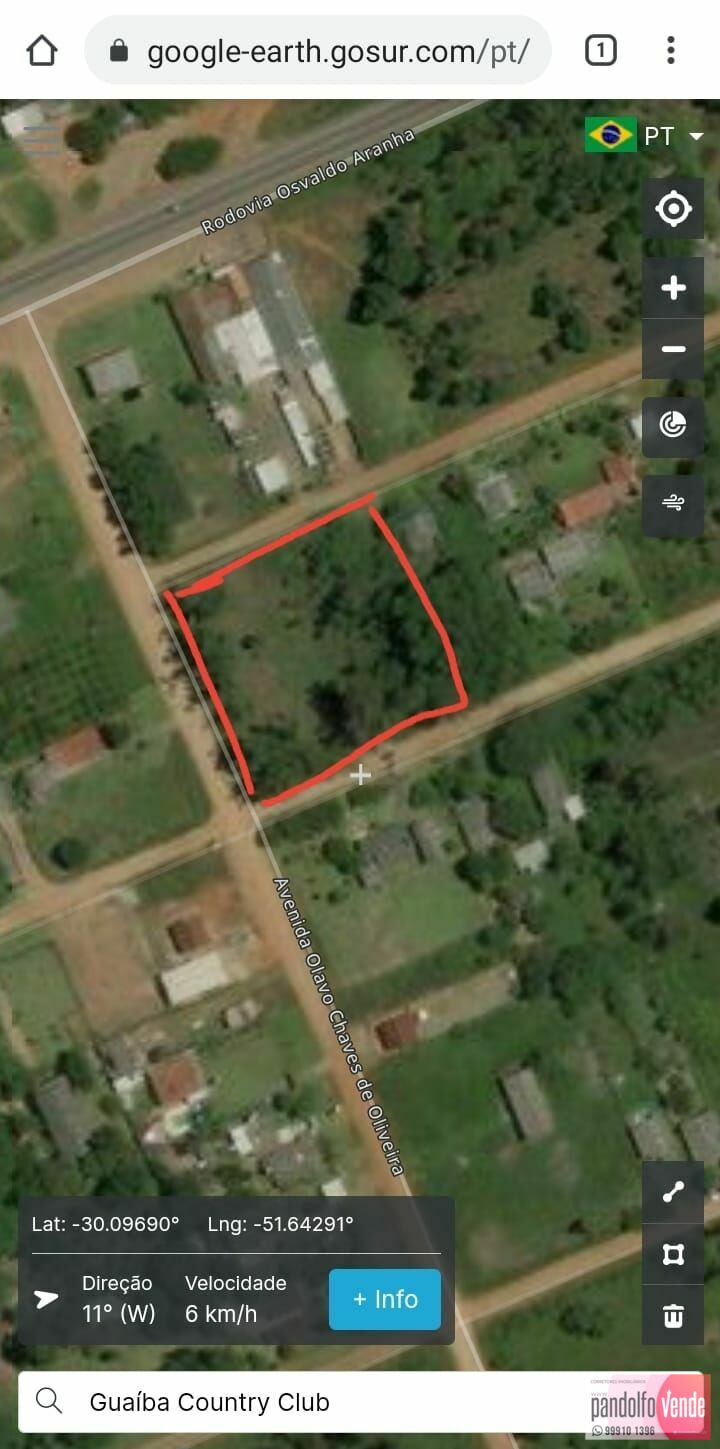Select the line measuring tool
720x1449 pixels.
673,1192
